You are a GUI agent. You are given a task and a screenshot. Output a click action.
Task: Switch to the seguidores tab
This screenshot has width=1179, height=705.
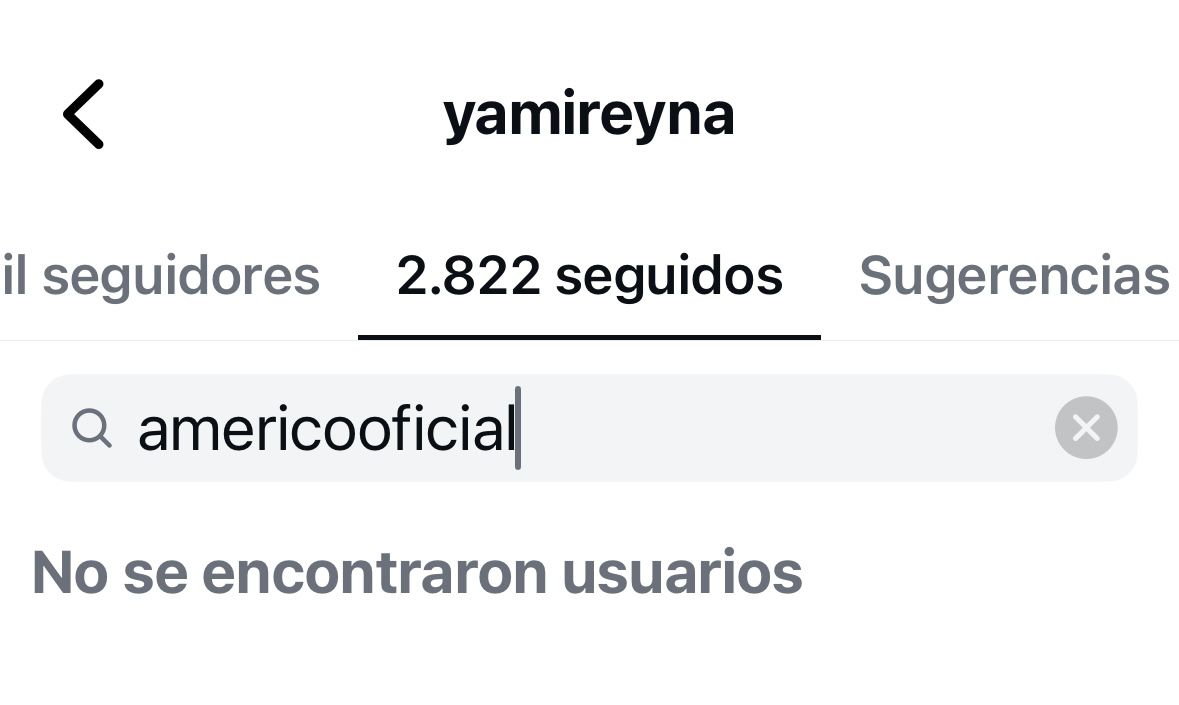click(161, 276)
